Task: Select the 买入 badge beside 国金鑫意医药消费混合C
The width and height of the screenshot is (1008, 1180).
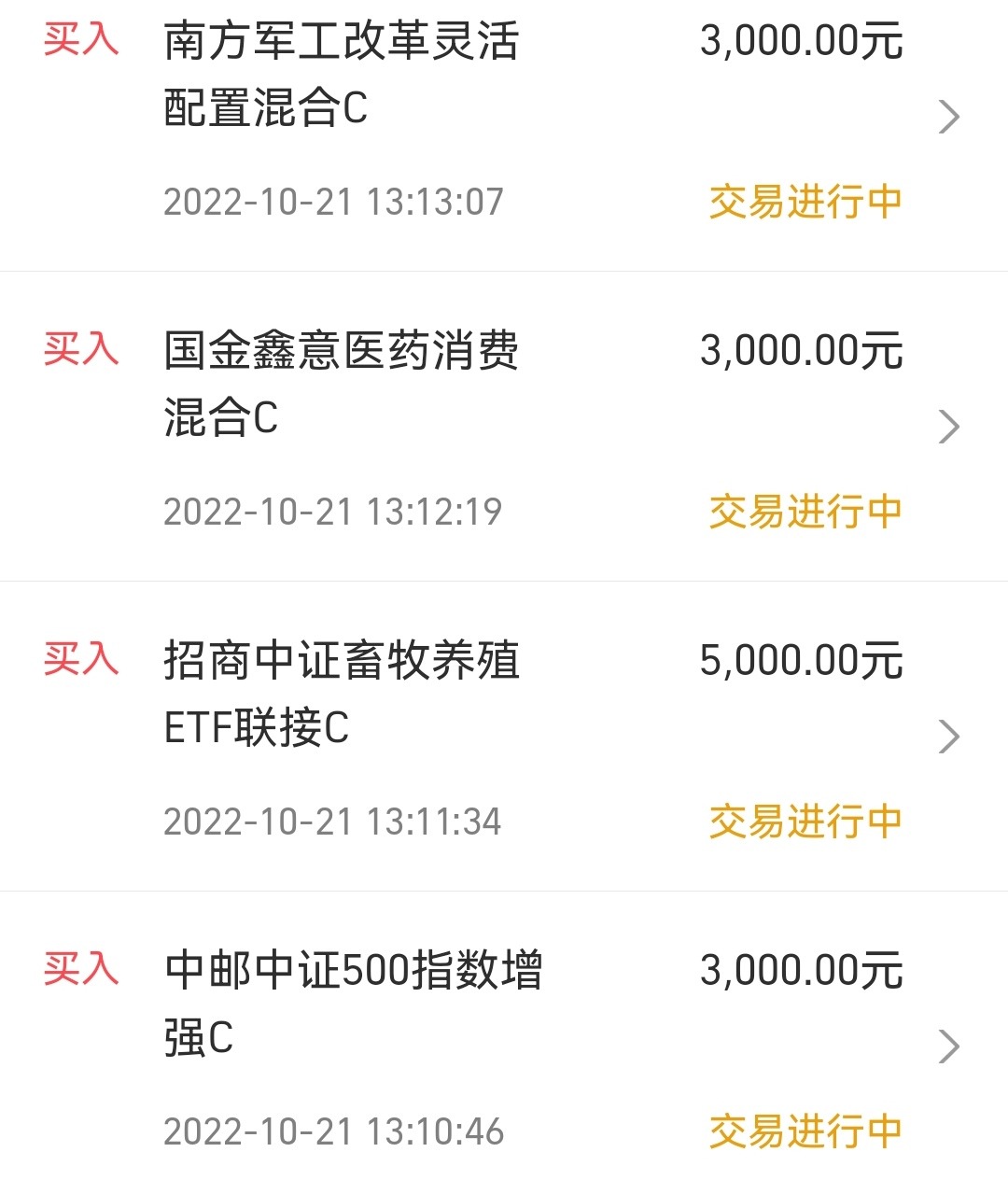Action: tap(82, 350)
